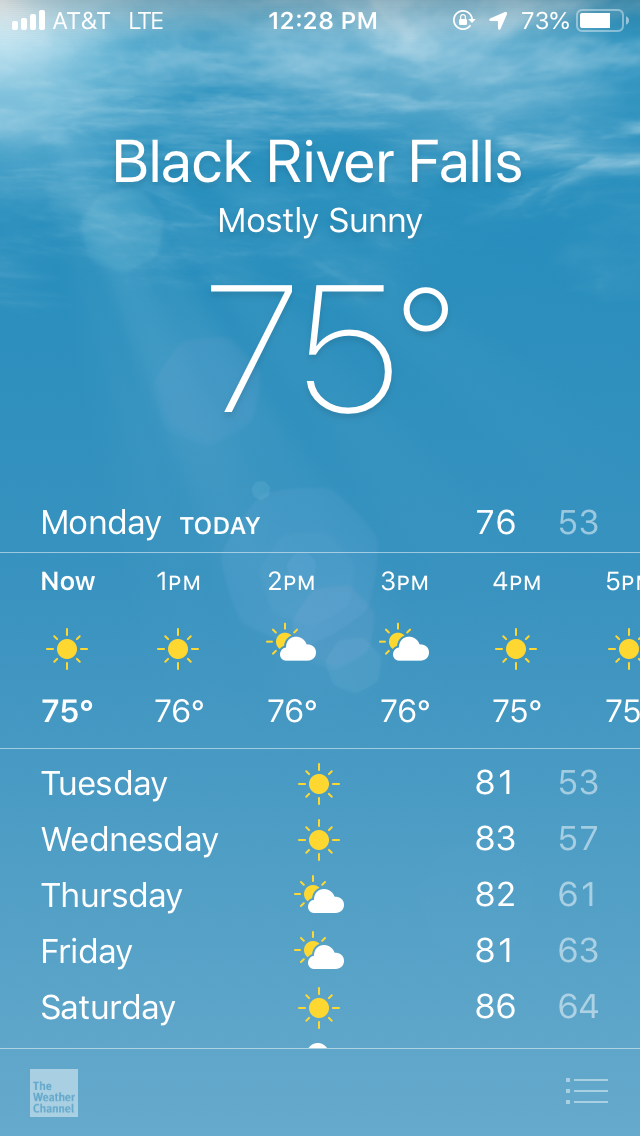Open the city list menu
Viewport: 640px width, 1136px height.
click(586, 1091)
